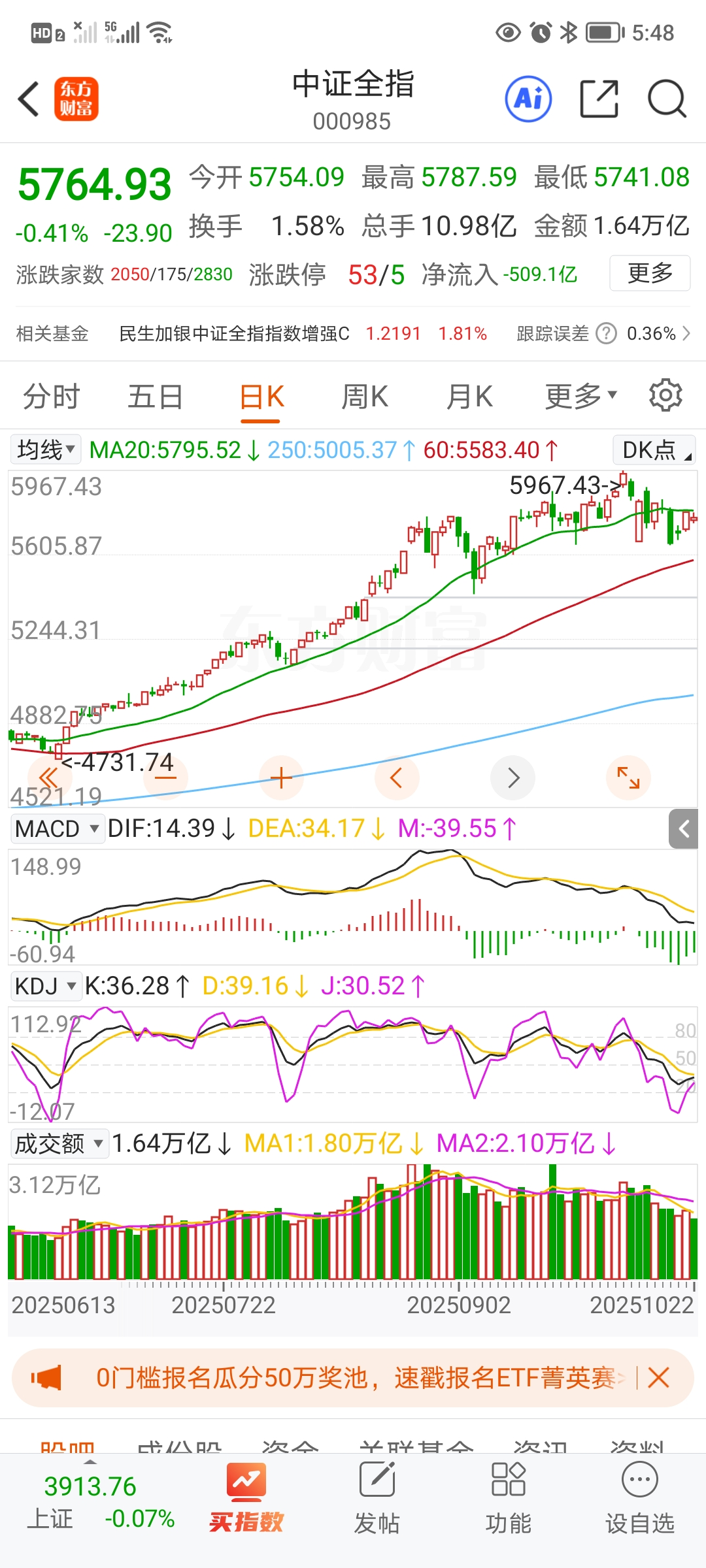Viewport: 706px width, 1568px height.
Task: Select the 周K chart tab
Action: coord(365,397)
